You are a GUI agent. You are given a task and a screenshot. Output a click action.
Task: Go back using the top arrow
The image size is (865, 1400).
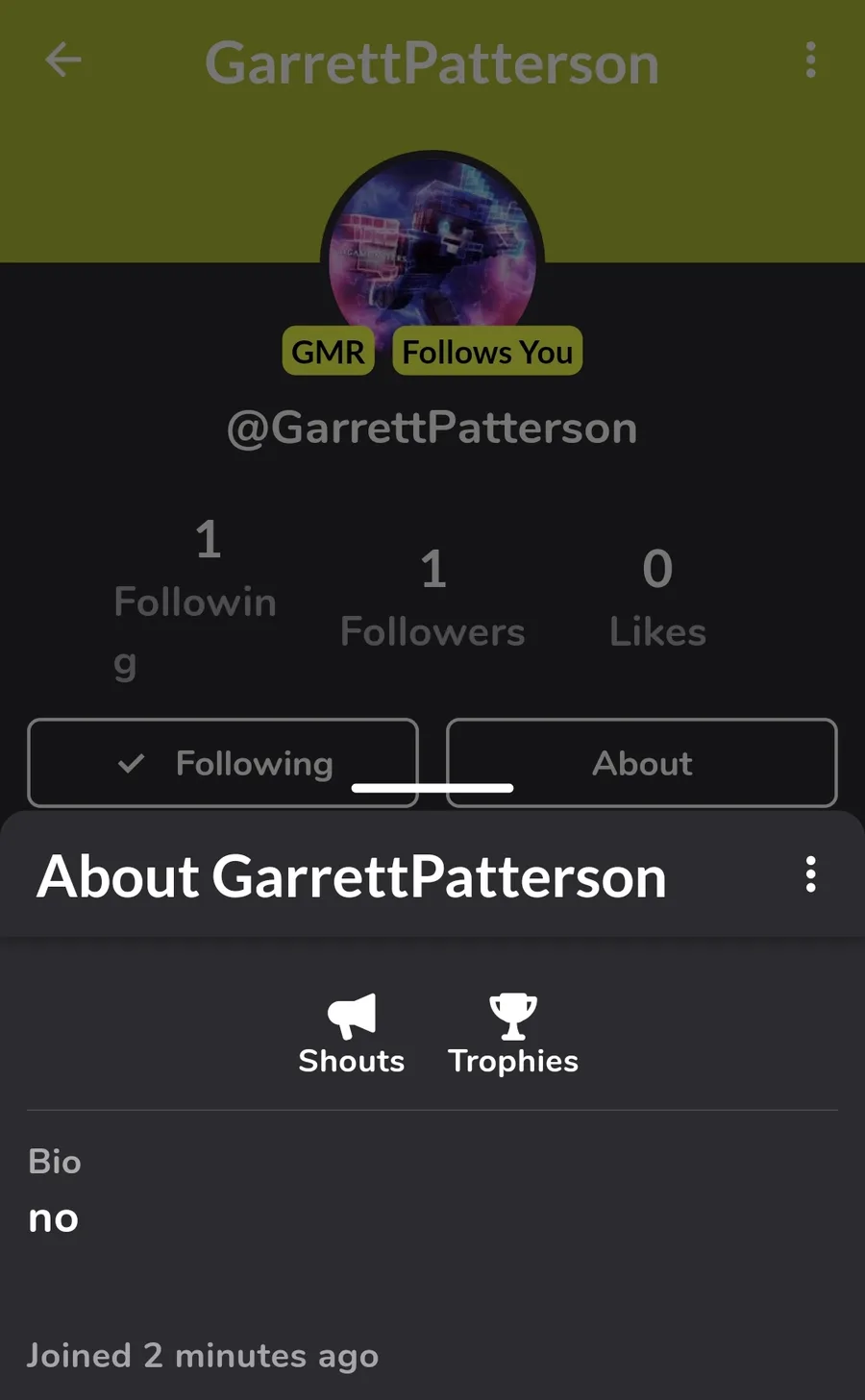[63, 61]
